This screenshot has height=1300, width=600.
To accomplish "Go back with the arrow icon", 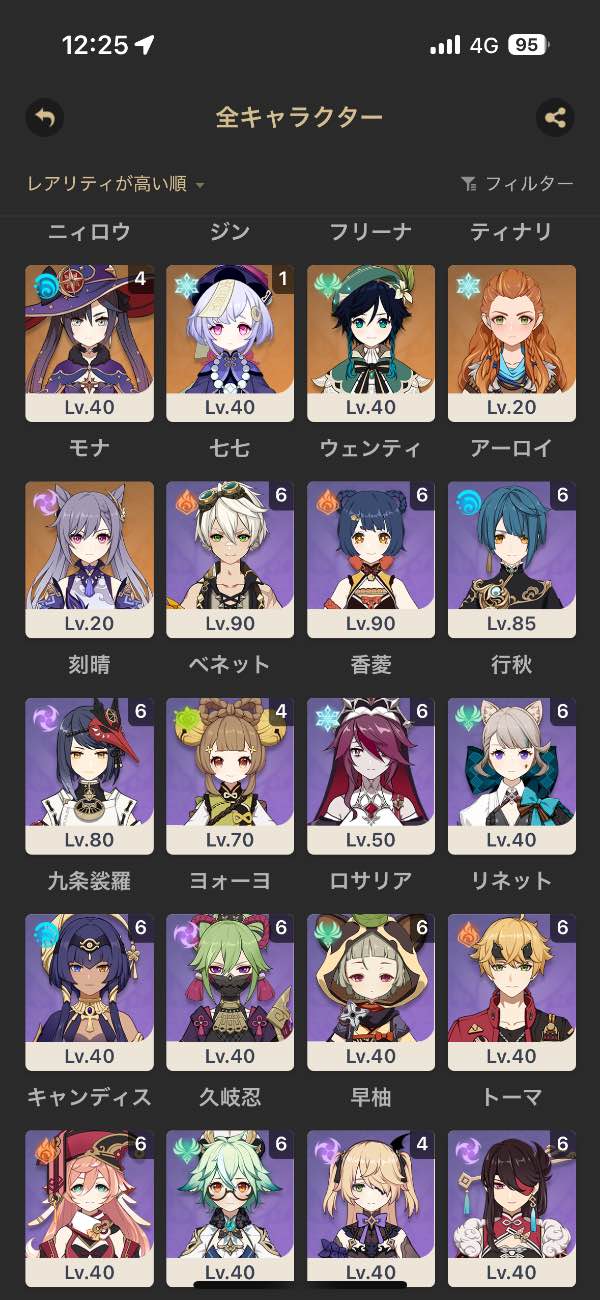I will (x=44, y=118).
